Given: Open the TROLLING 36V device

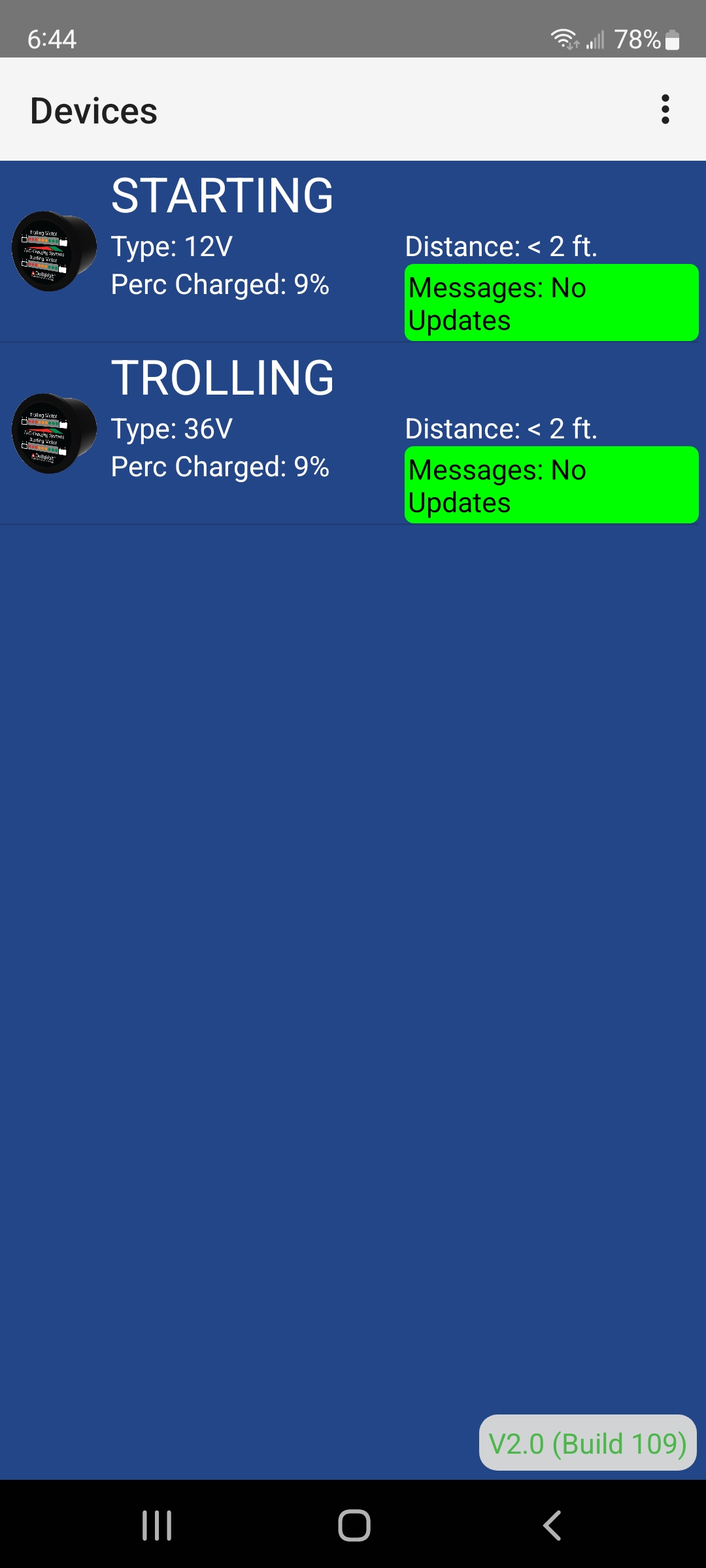Looking at the screenshot, I should pyautogui.click(x=222, y=434).
